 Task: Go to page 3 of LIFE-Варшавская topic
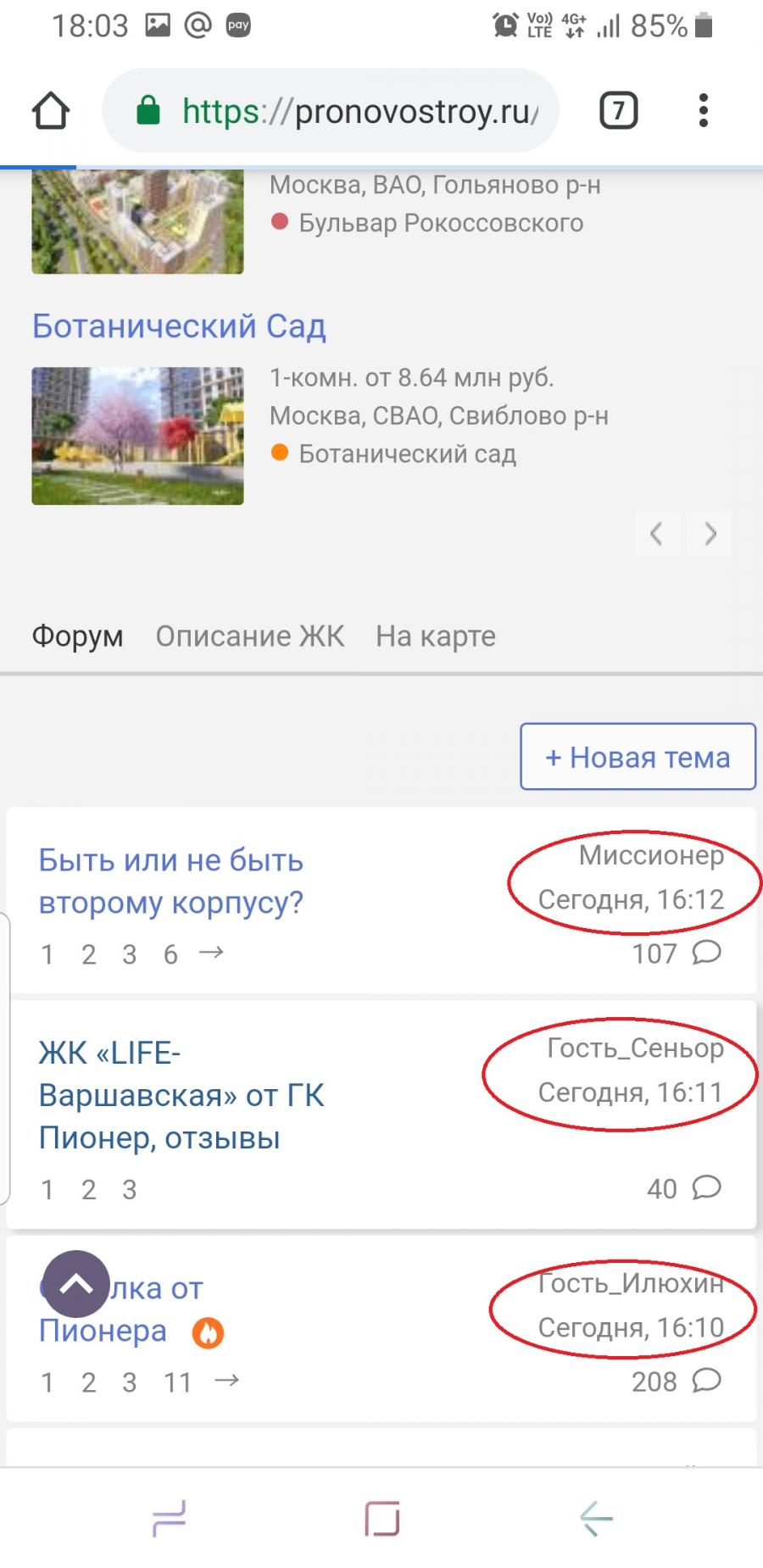coord(129,1190)
